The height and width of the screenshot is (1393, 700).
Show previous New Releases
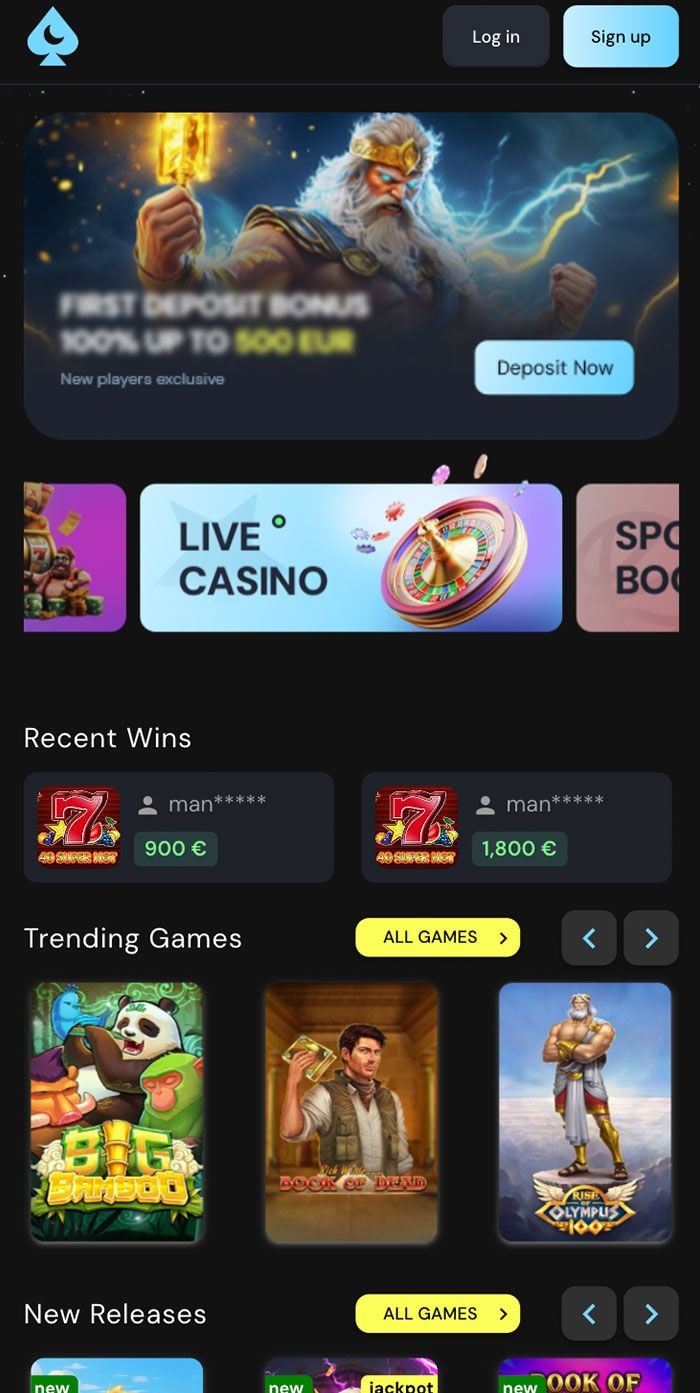(589, 1314)
